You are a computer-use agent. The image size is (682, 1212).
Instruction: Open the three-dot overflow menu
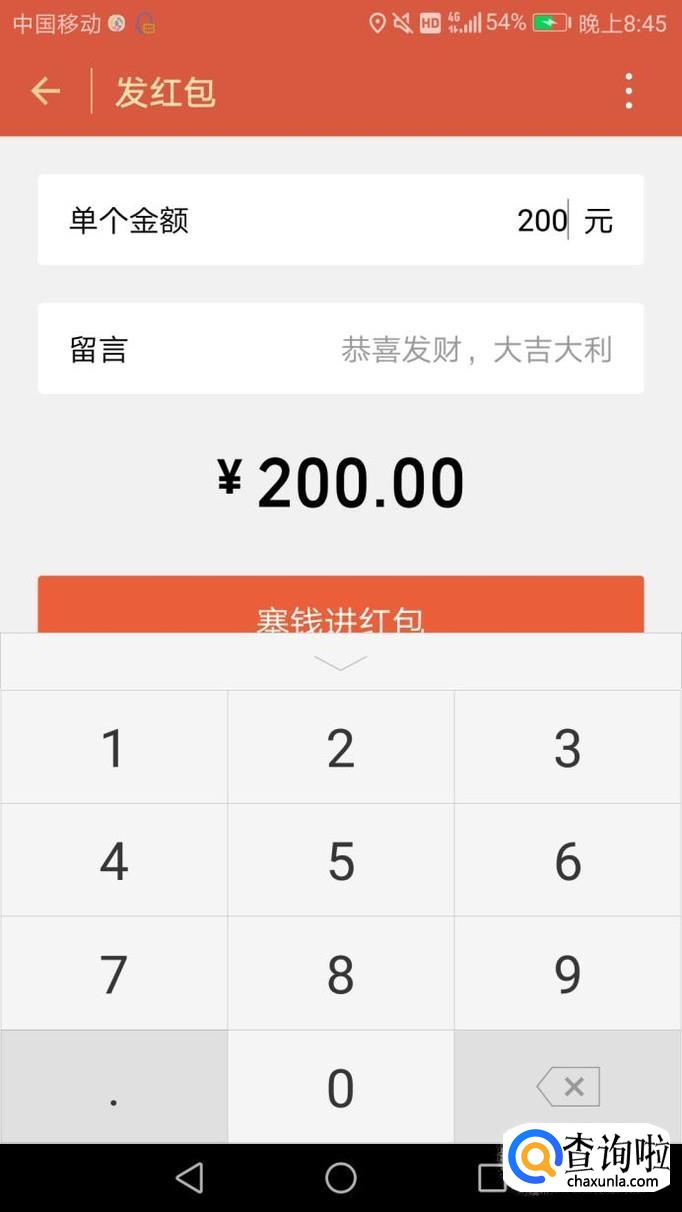pyautogui.click(x=628, y=91)
